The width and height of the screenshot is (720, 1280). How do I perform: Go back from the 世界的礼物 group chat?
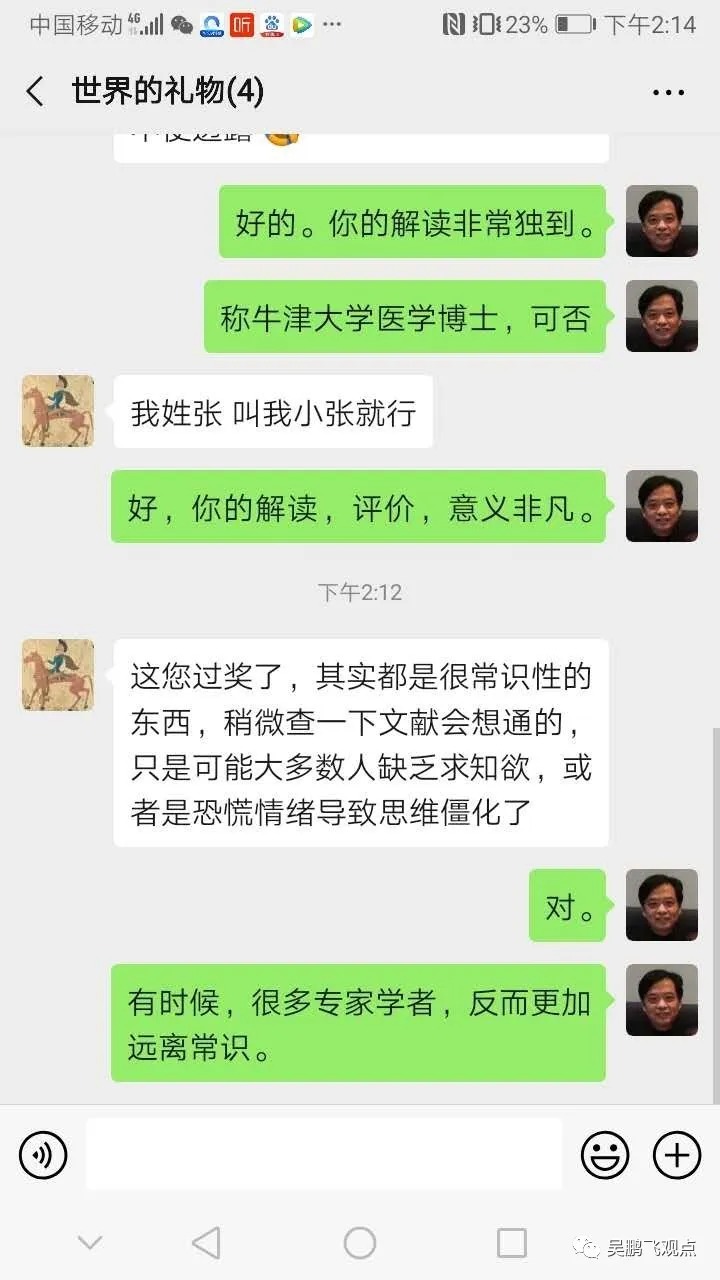[x=35, y=92]
